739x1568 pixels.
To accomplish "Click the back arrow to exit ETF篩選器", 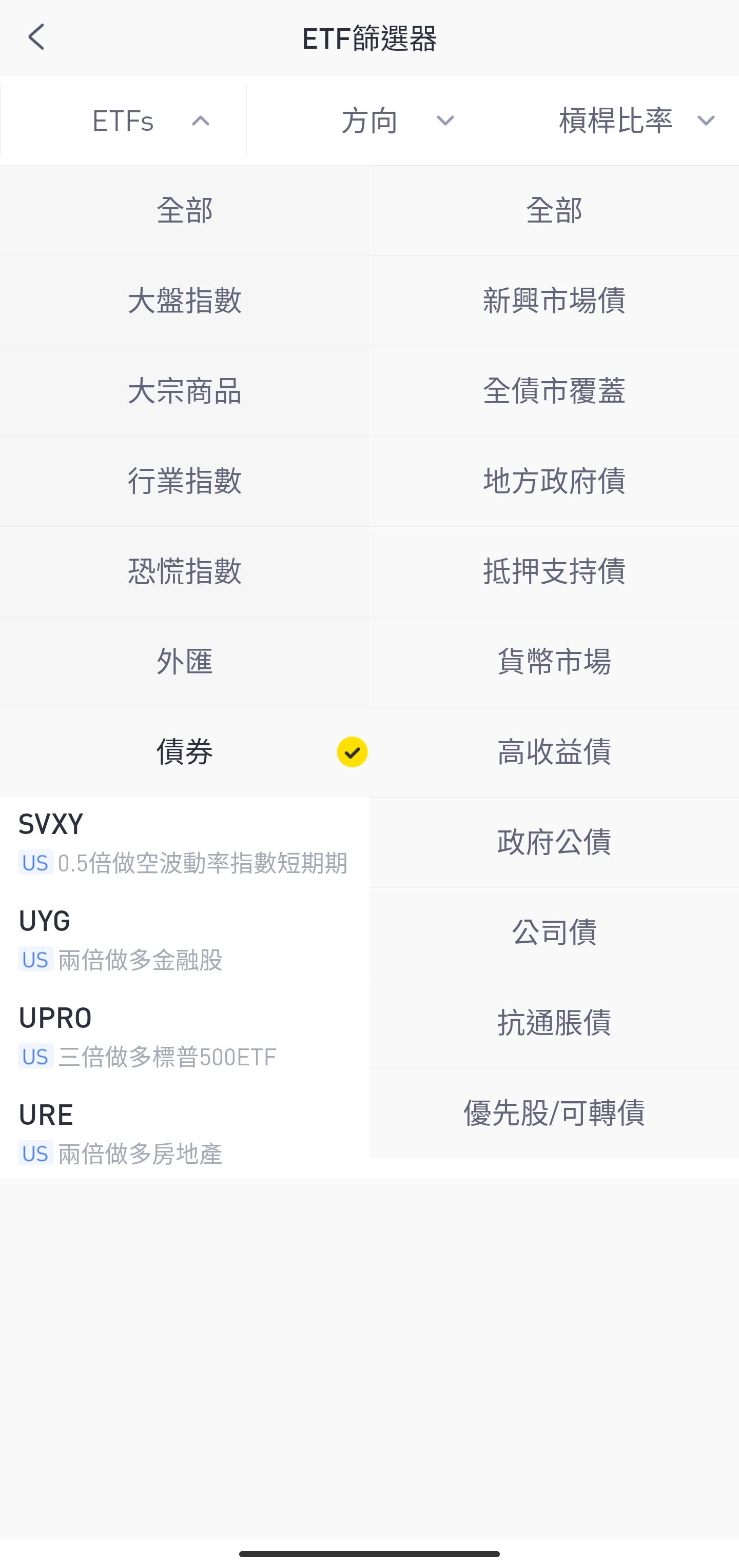I will click(x=36, y=37).
